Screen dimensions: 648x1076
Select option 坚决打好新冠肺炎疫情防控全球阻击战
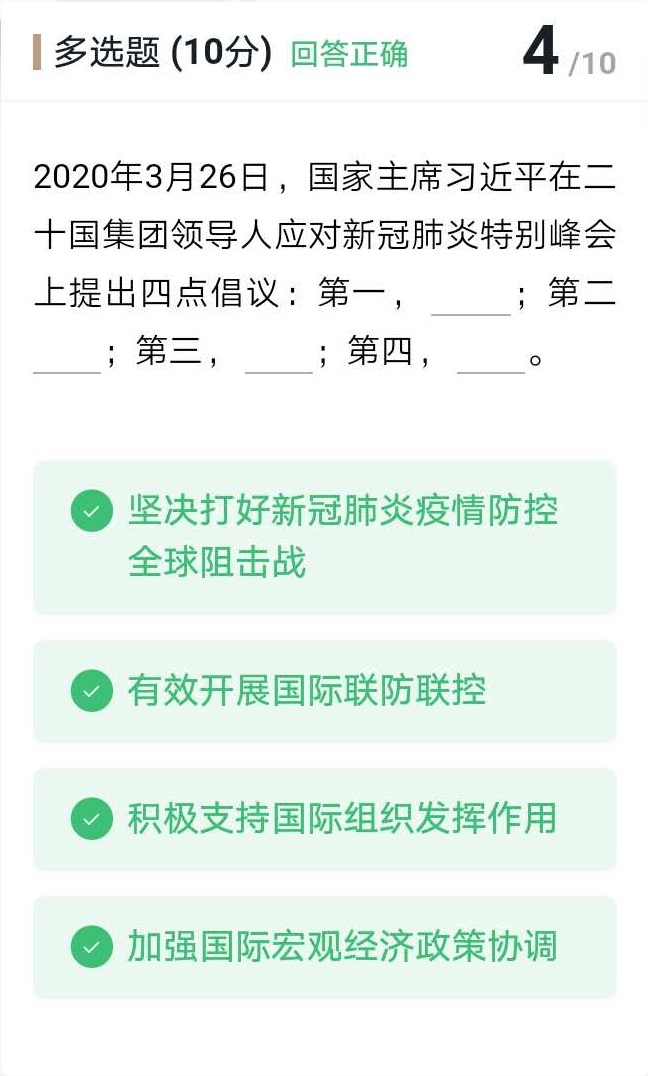pos(324,537)
